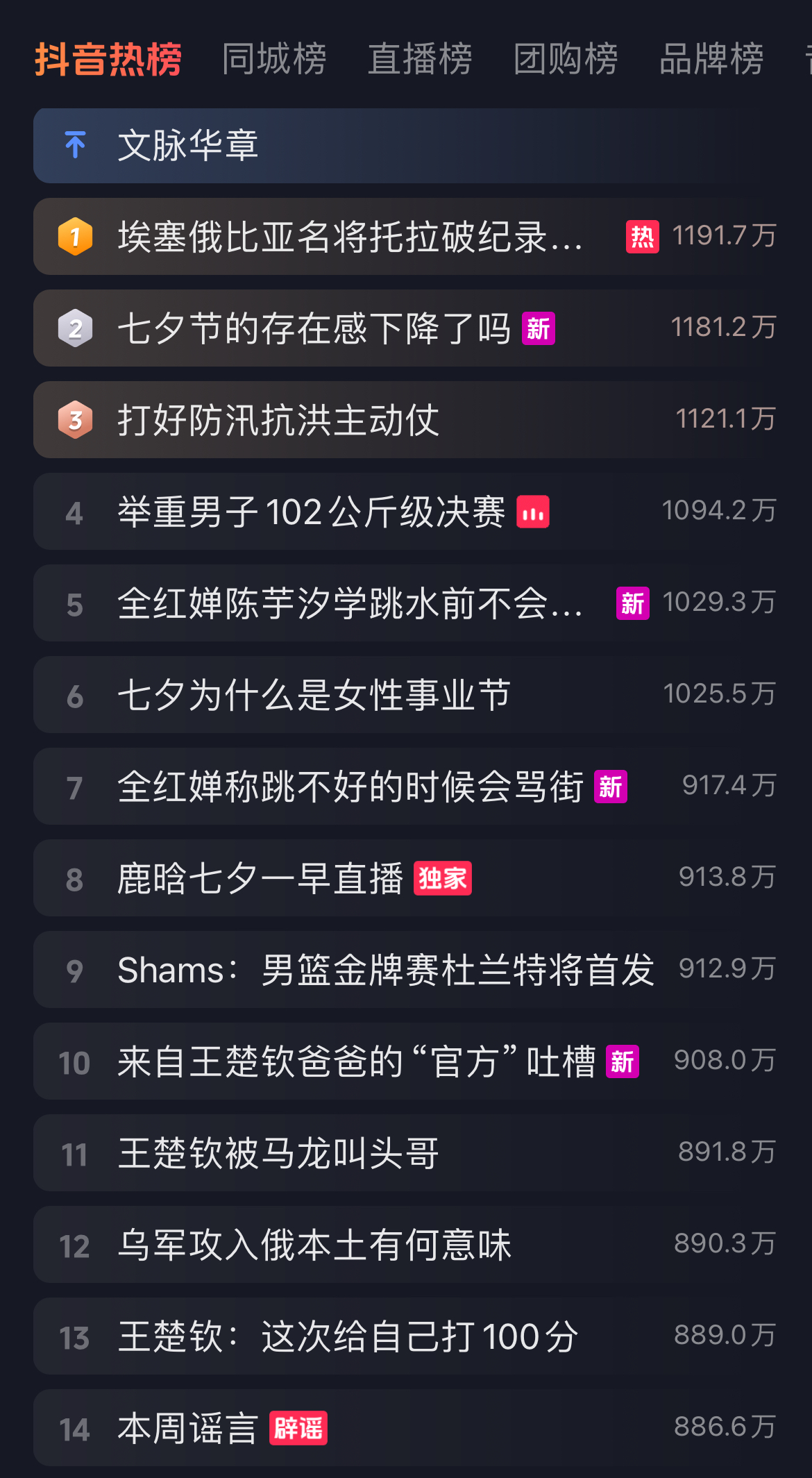Open topic 举重男子102公斤级决赛
The height and width of the screenshot is (1478, 812).
[405, 512]
